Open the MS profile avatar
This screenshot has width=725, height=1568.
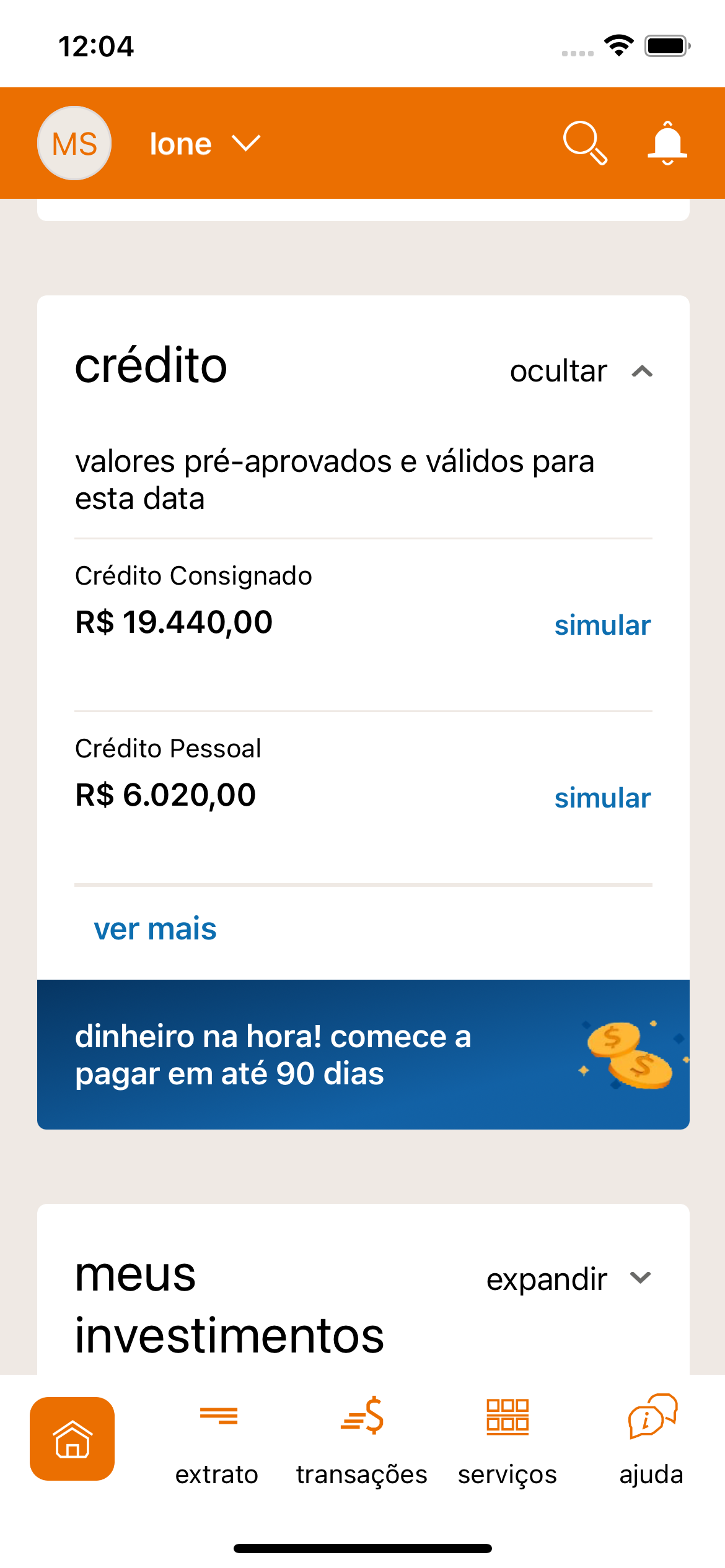click(74, 143)
